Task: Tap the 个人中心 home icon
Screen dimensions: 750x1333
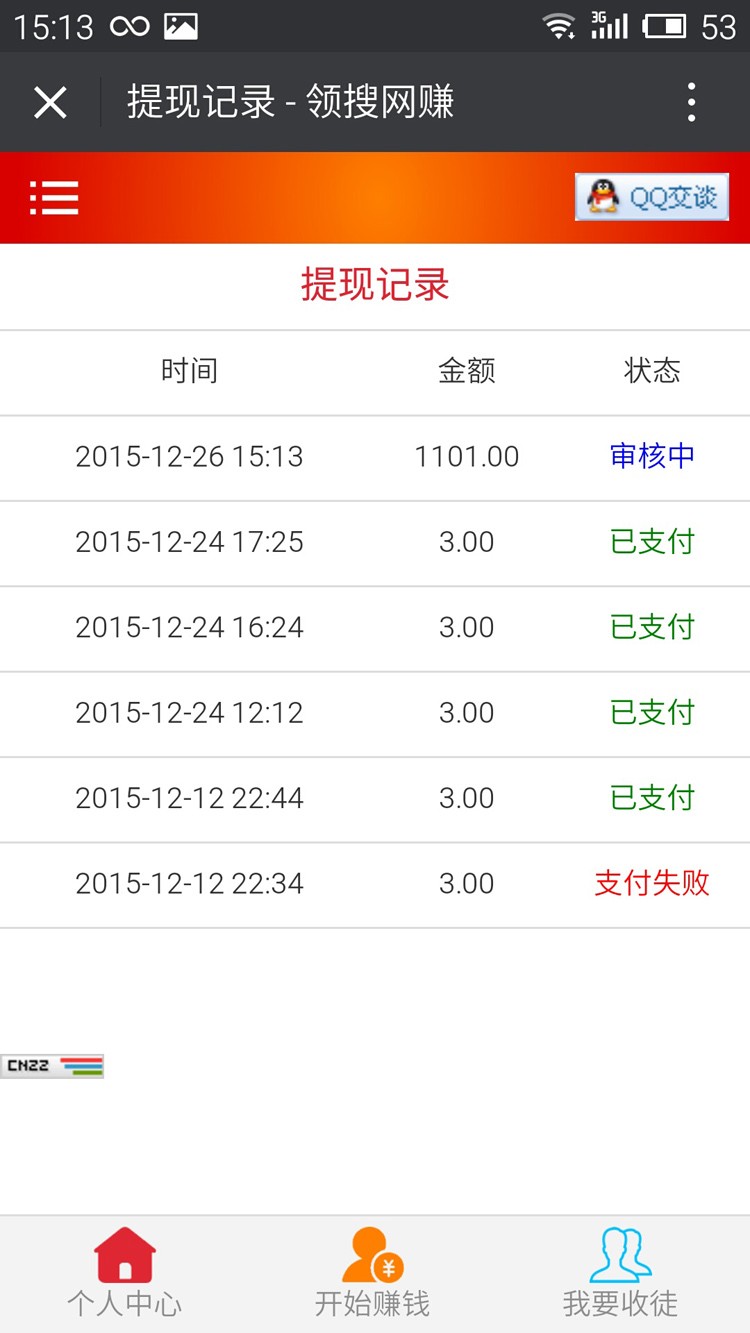Action: pyautogui.click(x=124, y=1253)
